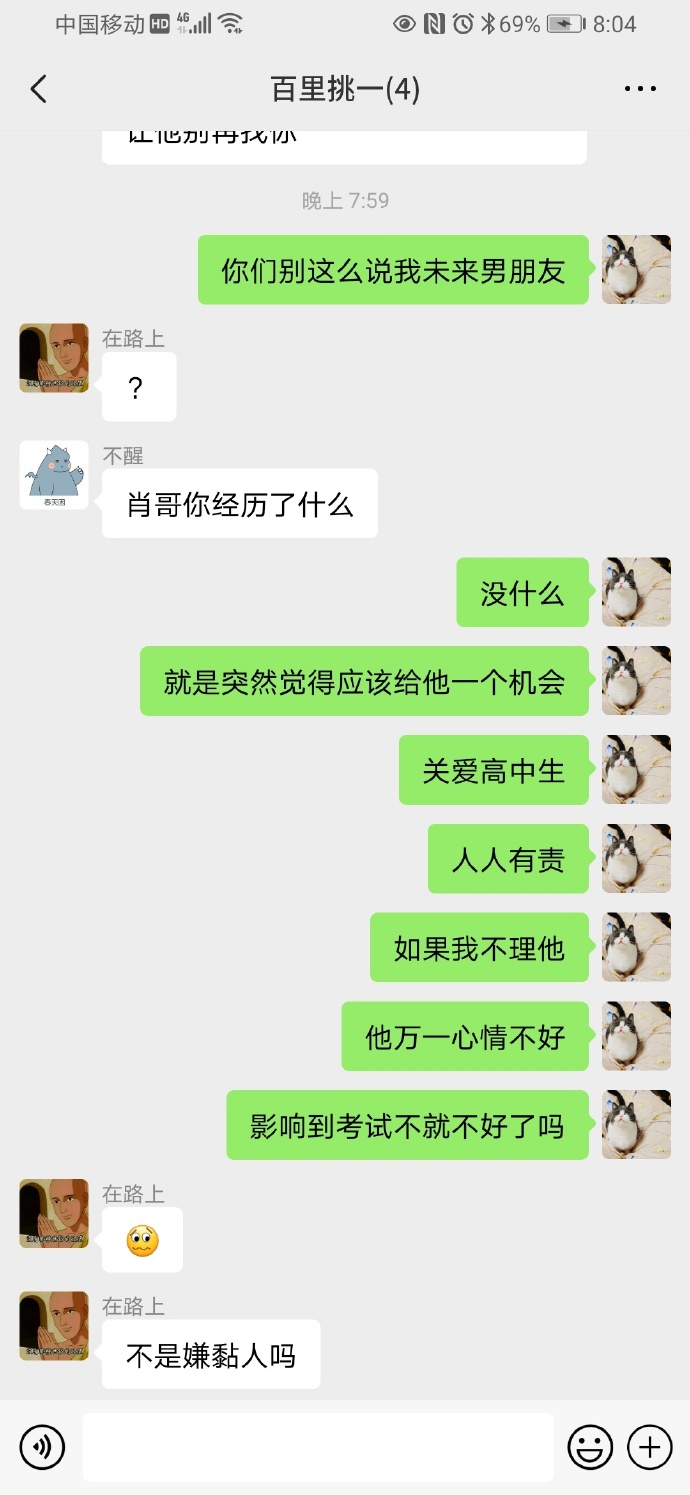Go back from the 百里挑一 group chat
This screenshot has width=690, height=1495.
click(x=38, y=89)
